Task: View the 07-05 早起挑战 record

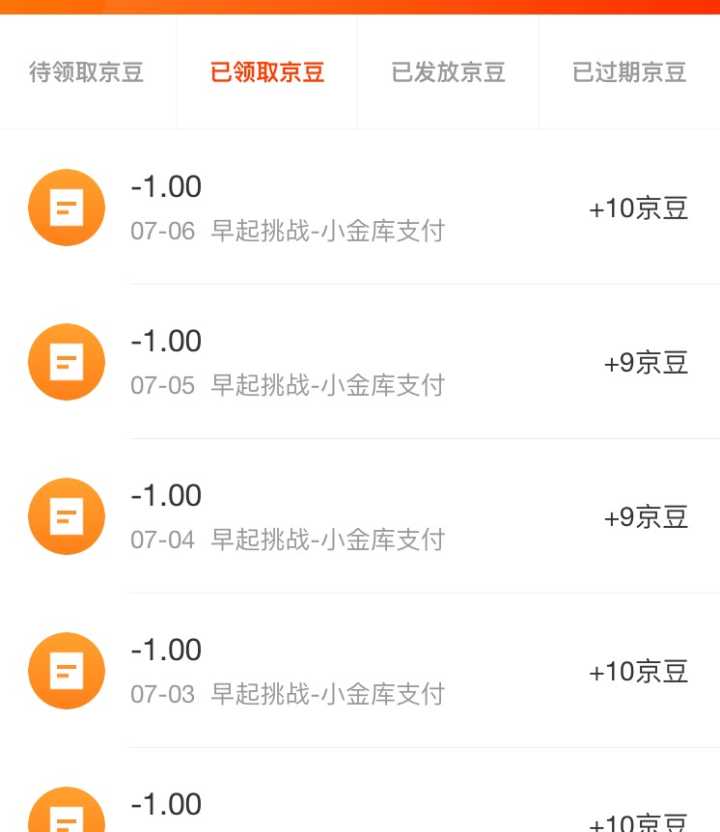Action: click(x=360, y=362)
